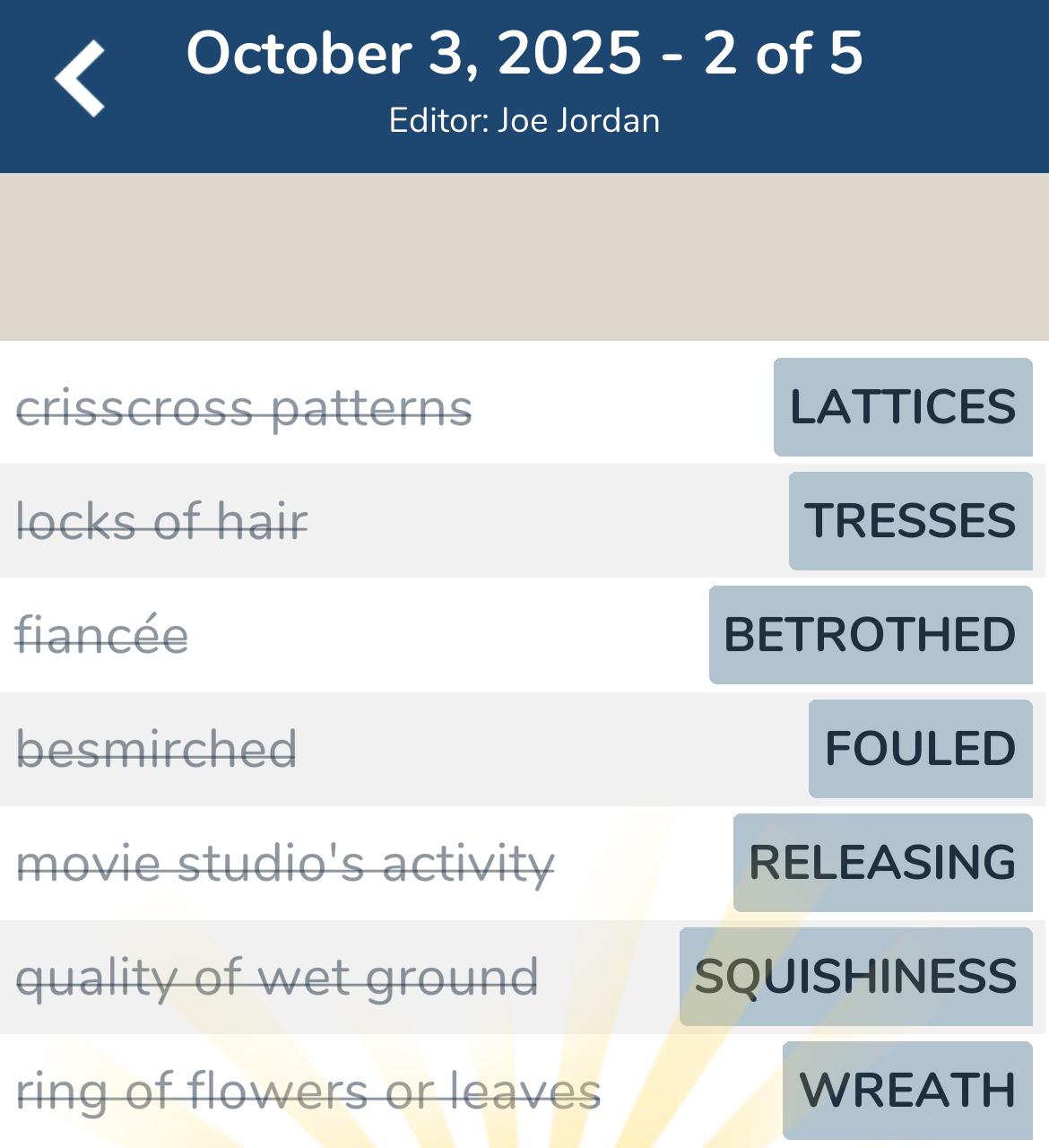
Task: Select the FOULED answer chip
Action: [x=920, y=749]
